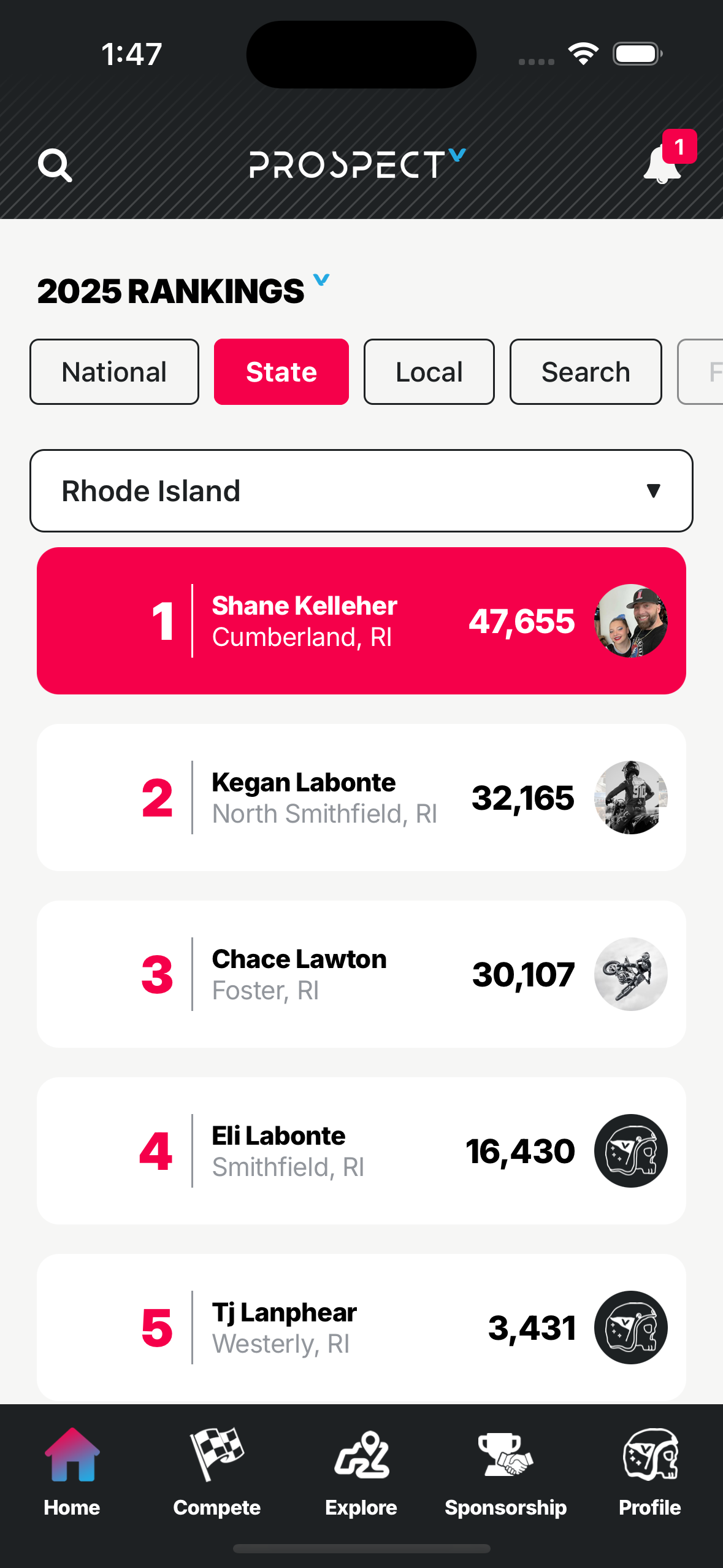Open Kegan Labonte's ranking card
This screenshot has width=723, height=1568.
pyautogui.click(x=361, y=797)
